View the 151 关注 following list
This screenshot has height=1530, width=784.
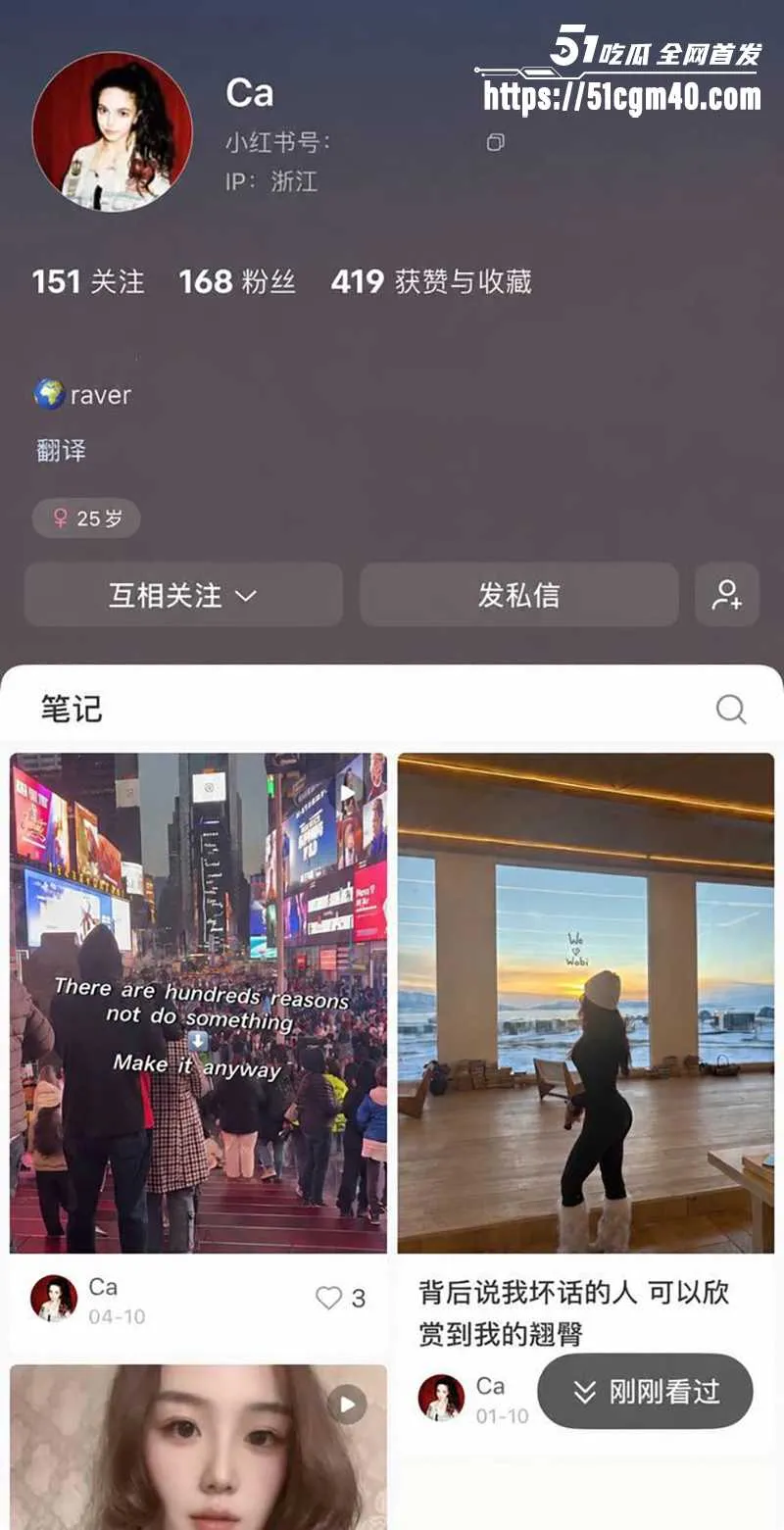(88, 282)
